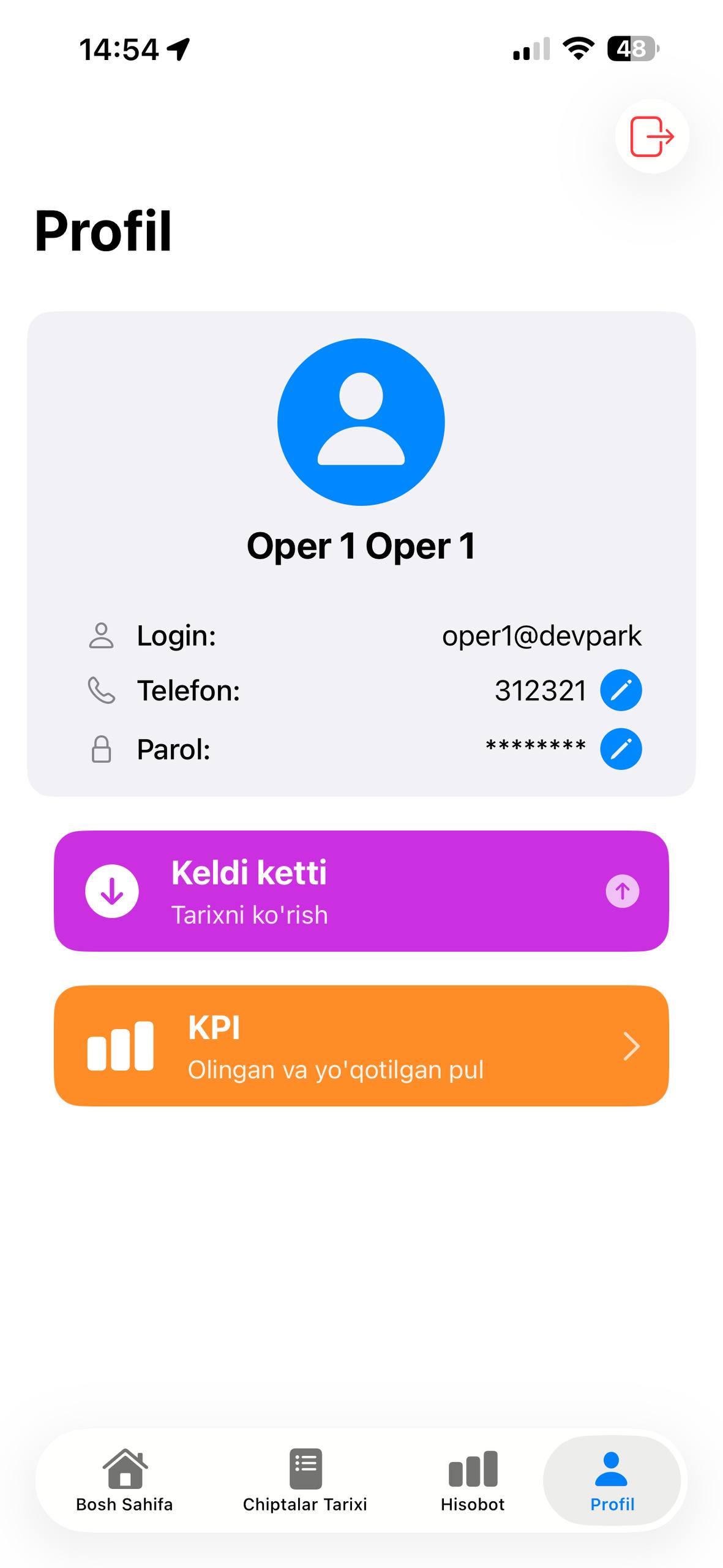Switch to Bosh Sahifa tab

click(x=124, y=1480)
